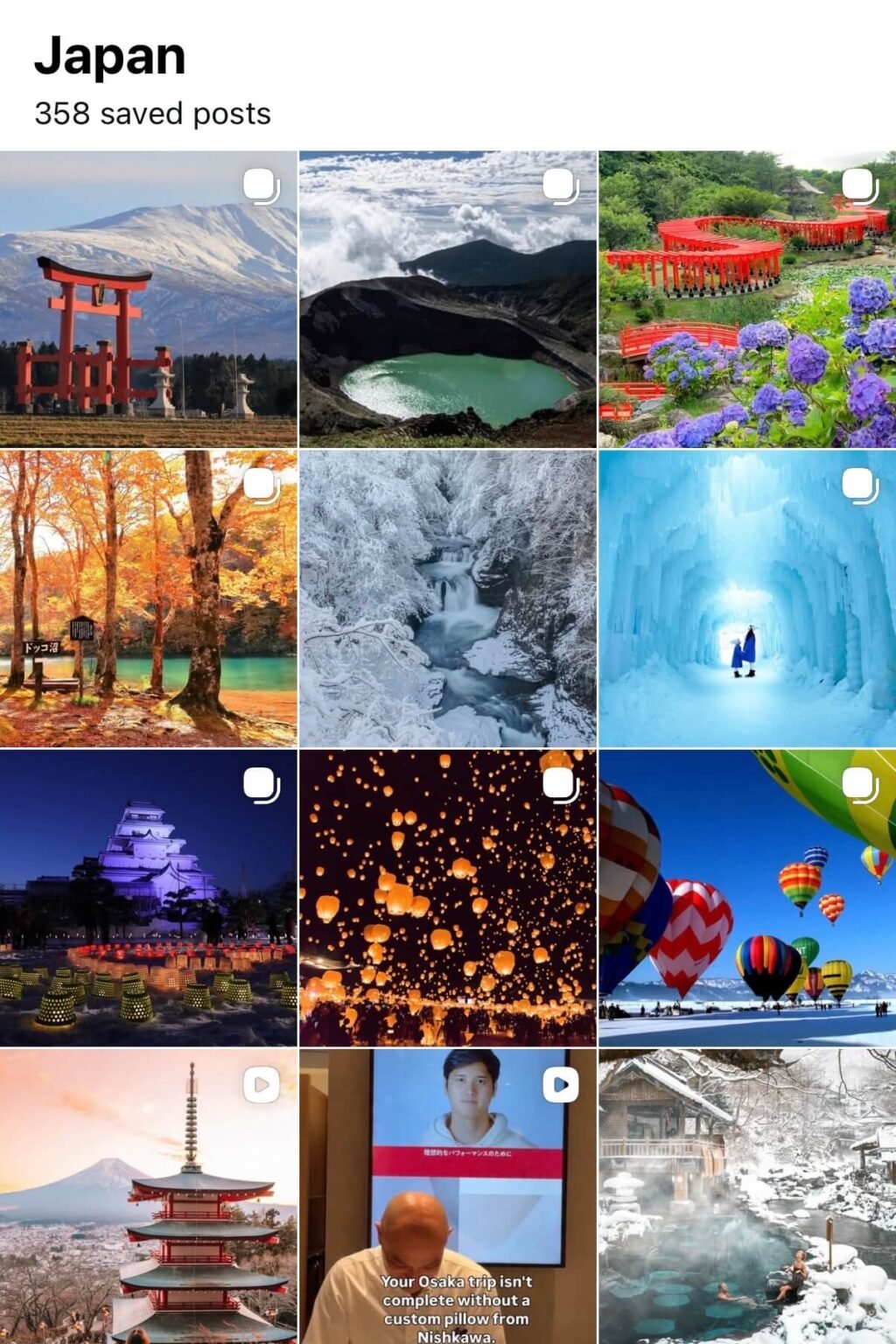896x1344 pixels.
Task: Open the autumn trees by pond post
Action: click(x=148, y=598)
